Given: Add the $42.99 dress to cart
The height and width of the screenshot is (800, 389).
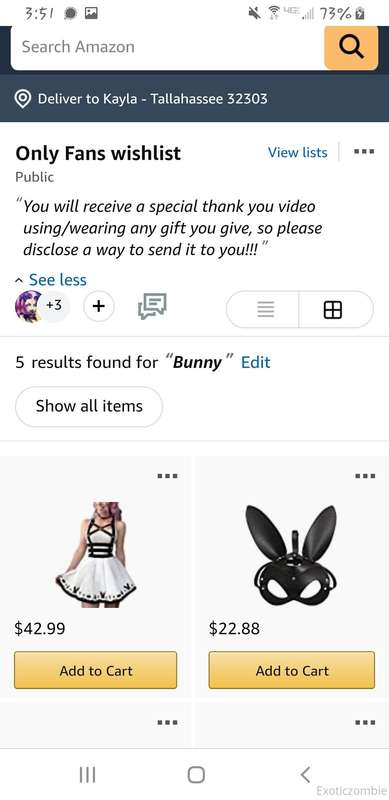Looking at the screenshot, I should [96, 670].
